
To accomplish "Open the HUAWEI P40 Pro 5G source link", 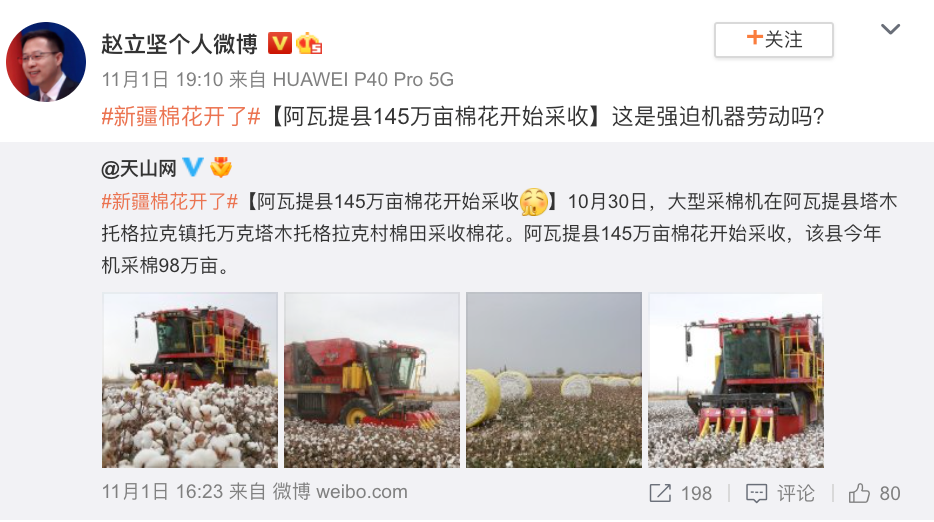I will [x=362, y=79].
